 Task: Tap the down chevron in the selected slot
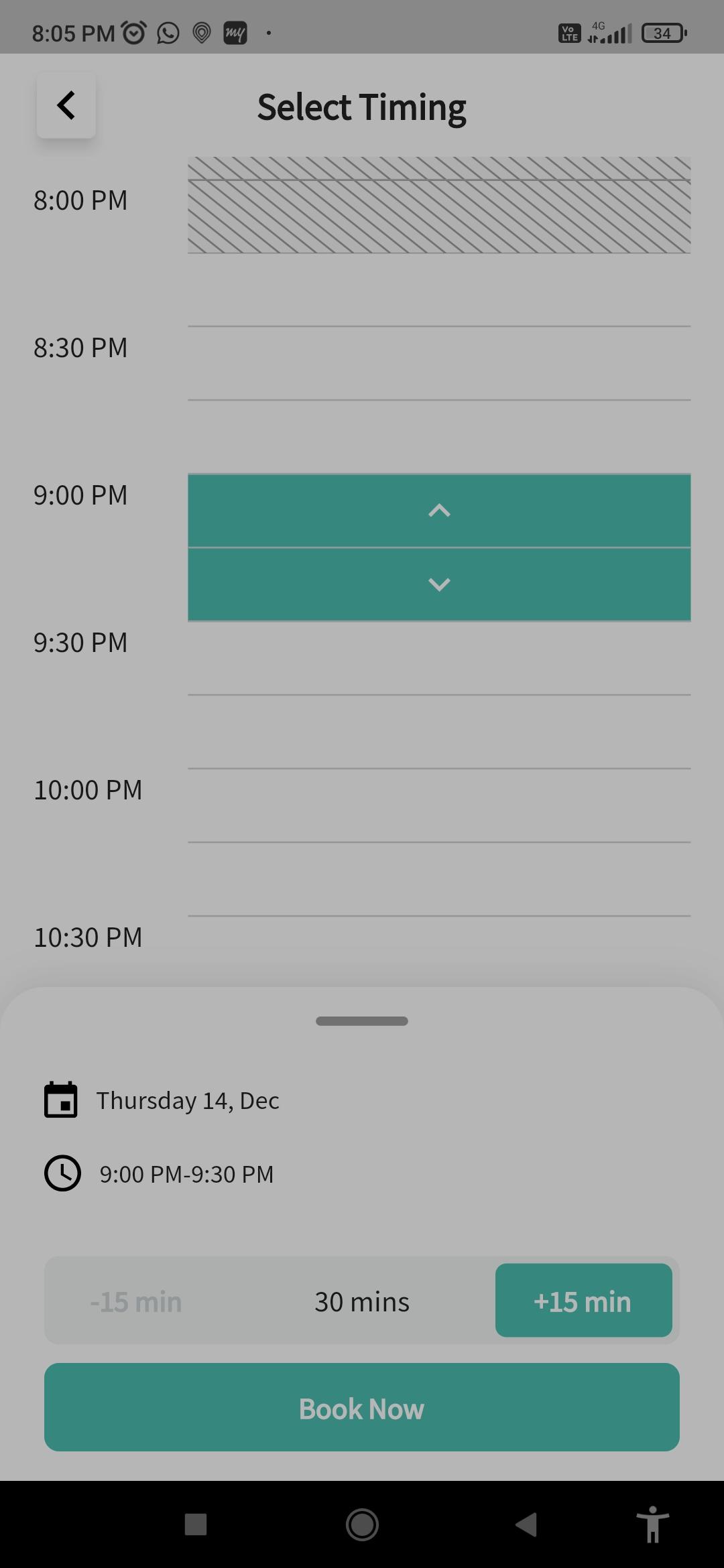pyautogui.click(x=439, y=584)
